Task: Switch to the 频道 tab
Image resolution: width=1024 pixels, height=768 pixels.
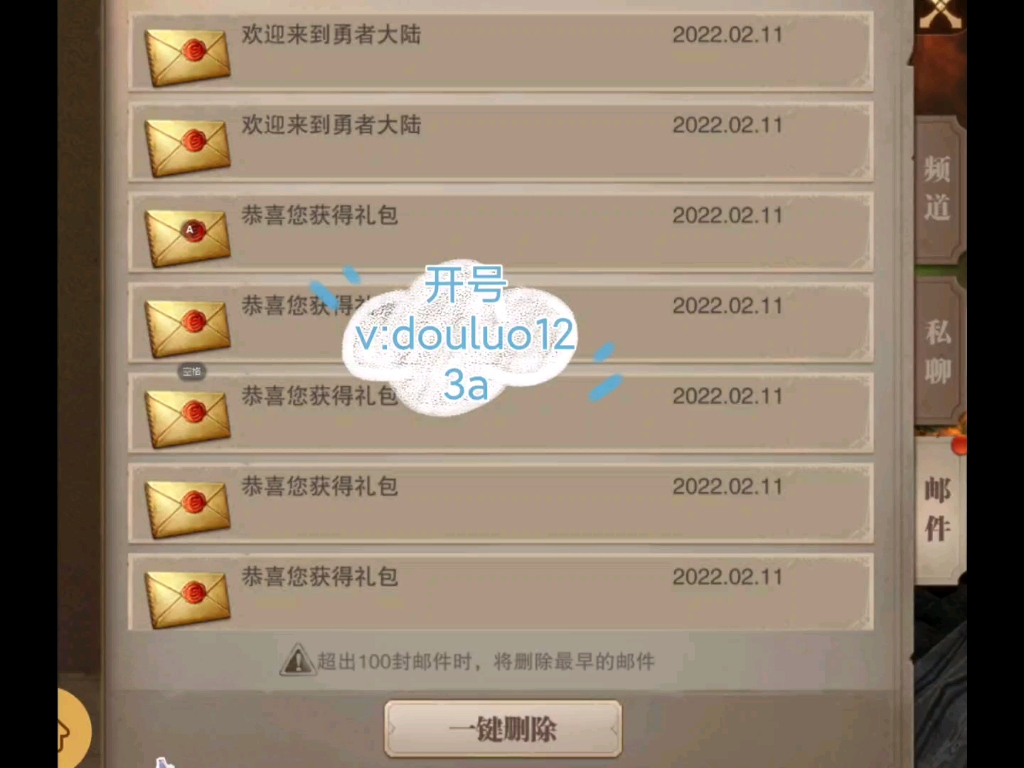Action: (937, 190)
